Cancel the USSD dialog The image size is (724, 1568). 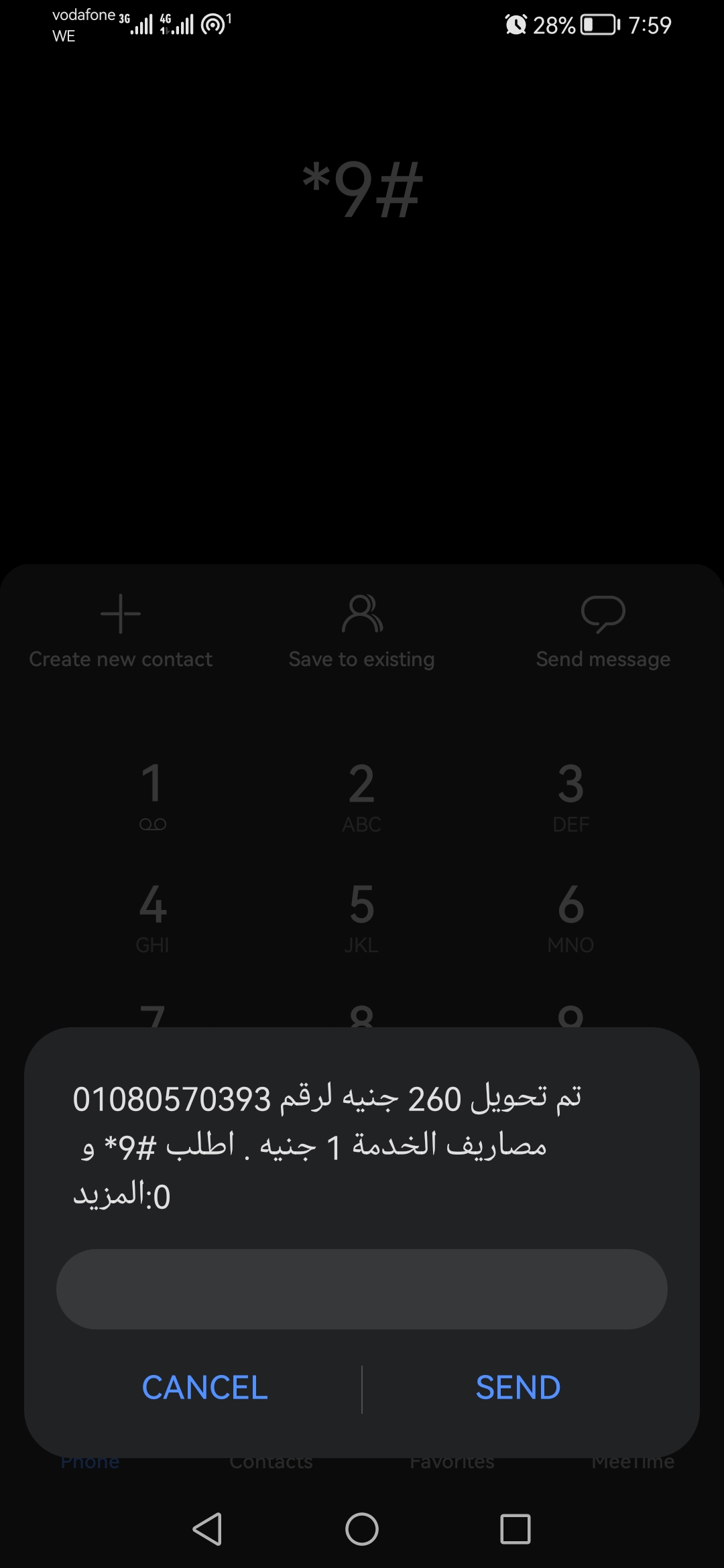coord(204,1388)
